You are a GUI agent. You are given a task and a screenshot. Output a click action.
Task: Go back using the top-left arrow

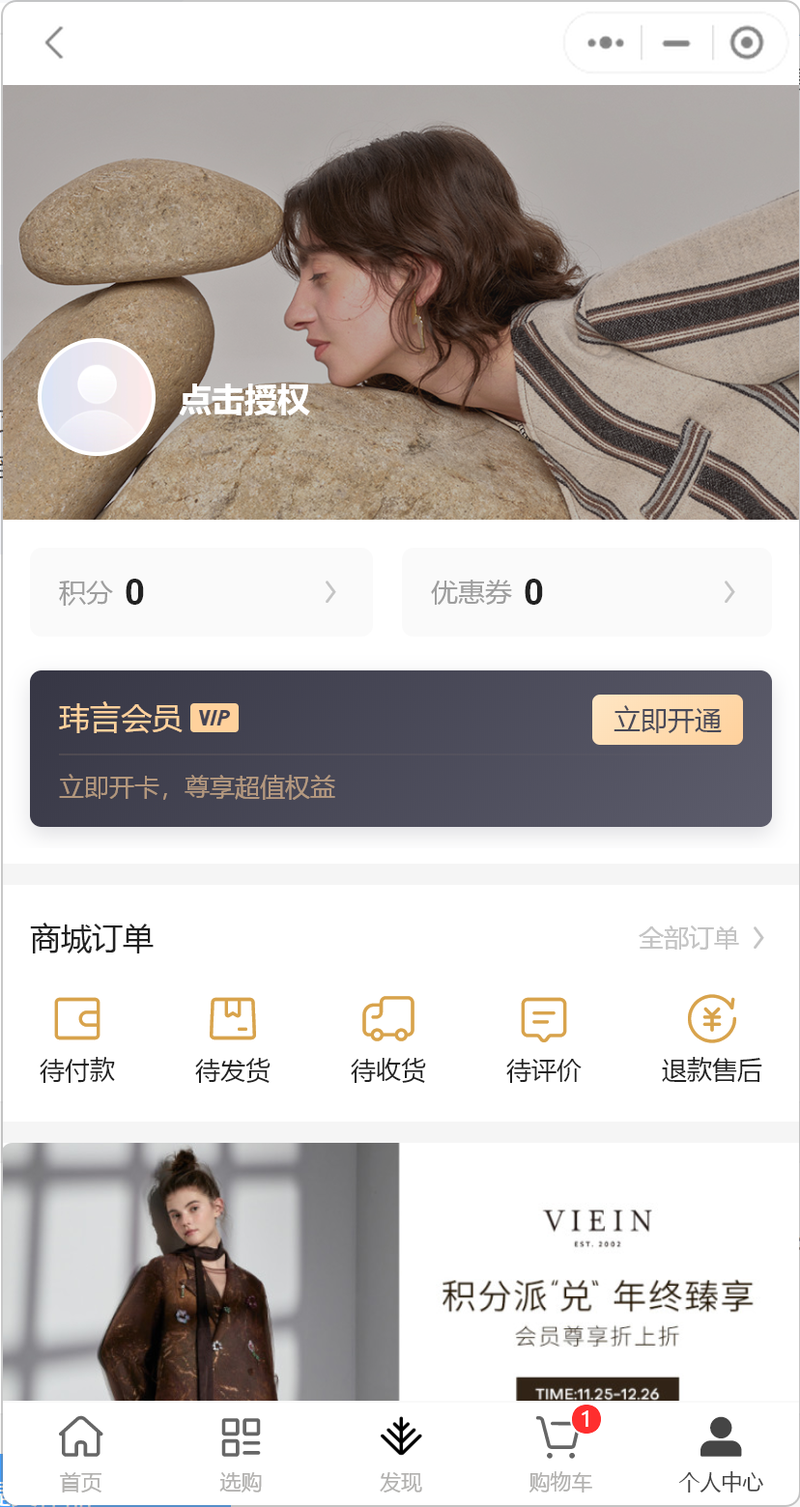click(x=54, y=43)
